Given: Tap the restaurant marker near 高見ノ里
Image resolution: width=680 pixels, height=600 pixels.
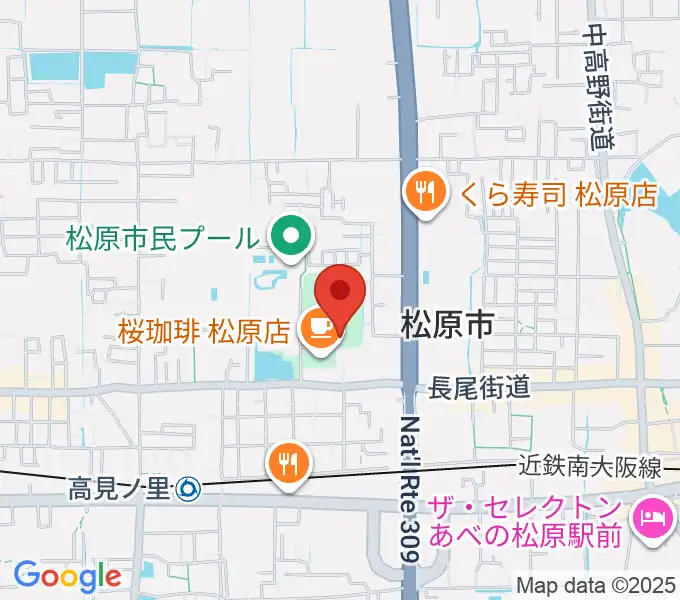Looking at the screenshot, I should point(289,461).
